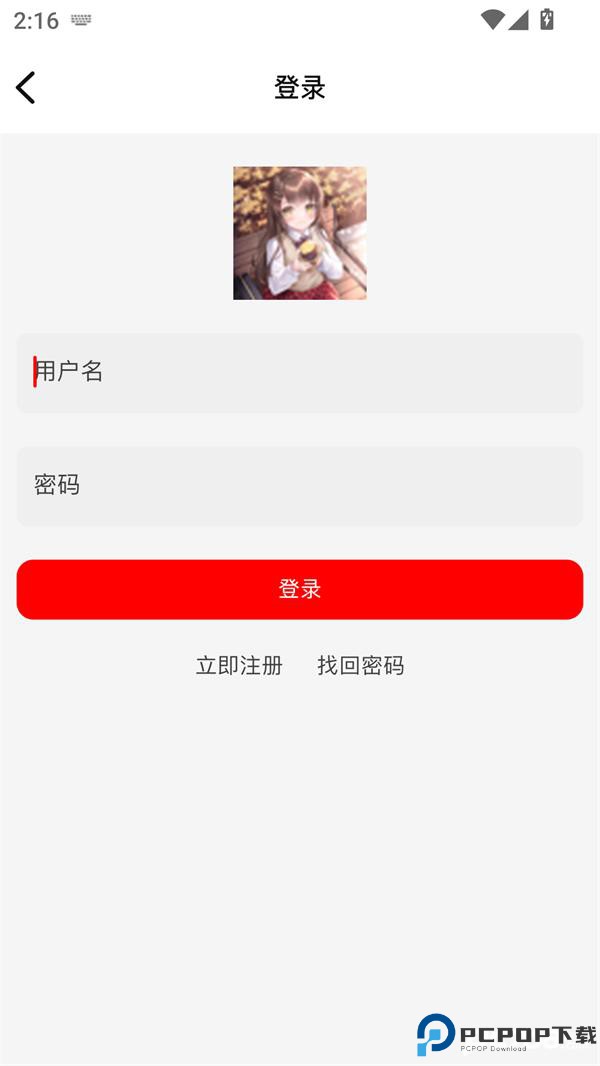The image size is (600, 1066).
Task: Open 找回密码 to recover password
Action: (361, 666)
